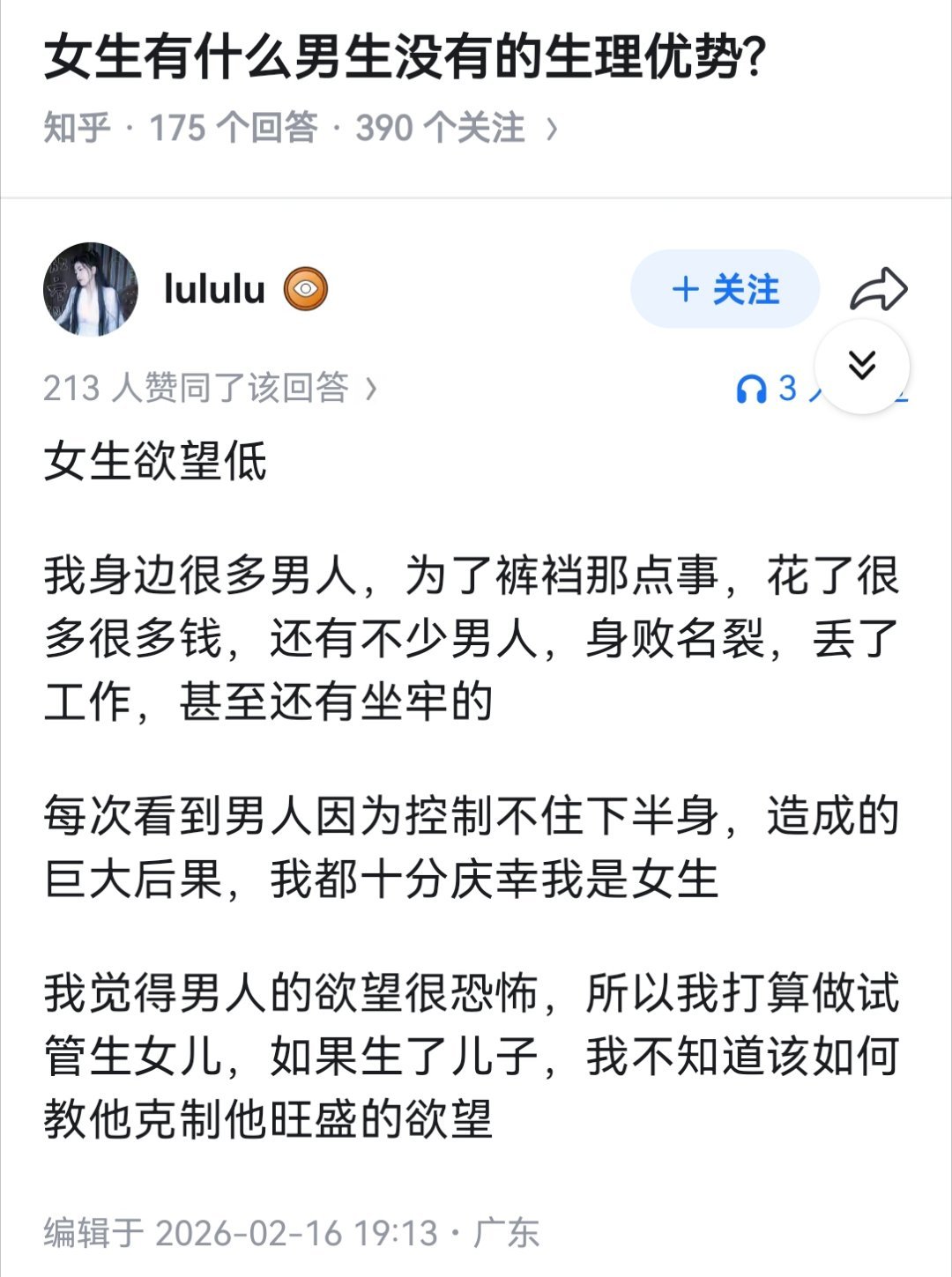Open lululu's profile avatar
The height and width of the screenshot is (1277, 952).
coord(94,286)
